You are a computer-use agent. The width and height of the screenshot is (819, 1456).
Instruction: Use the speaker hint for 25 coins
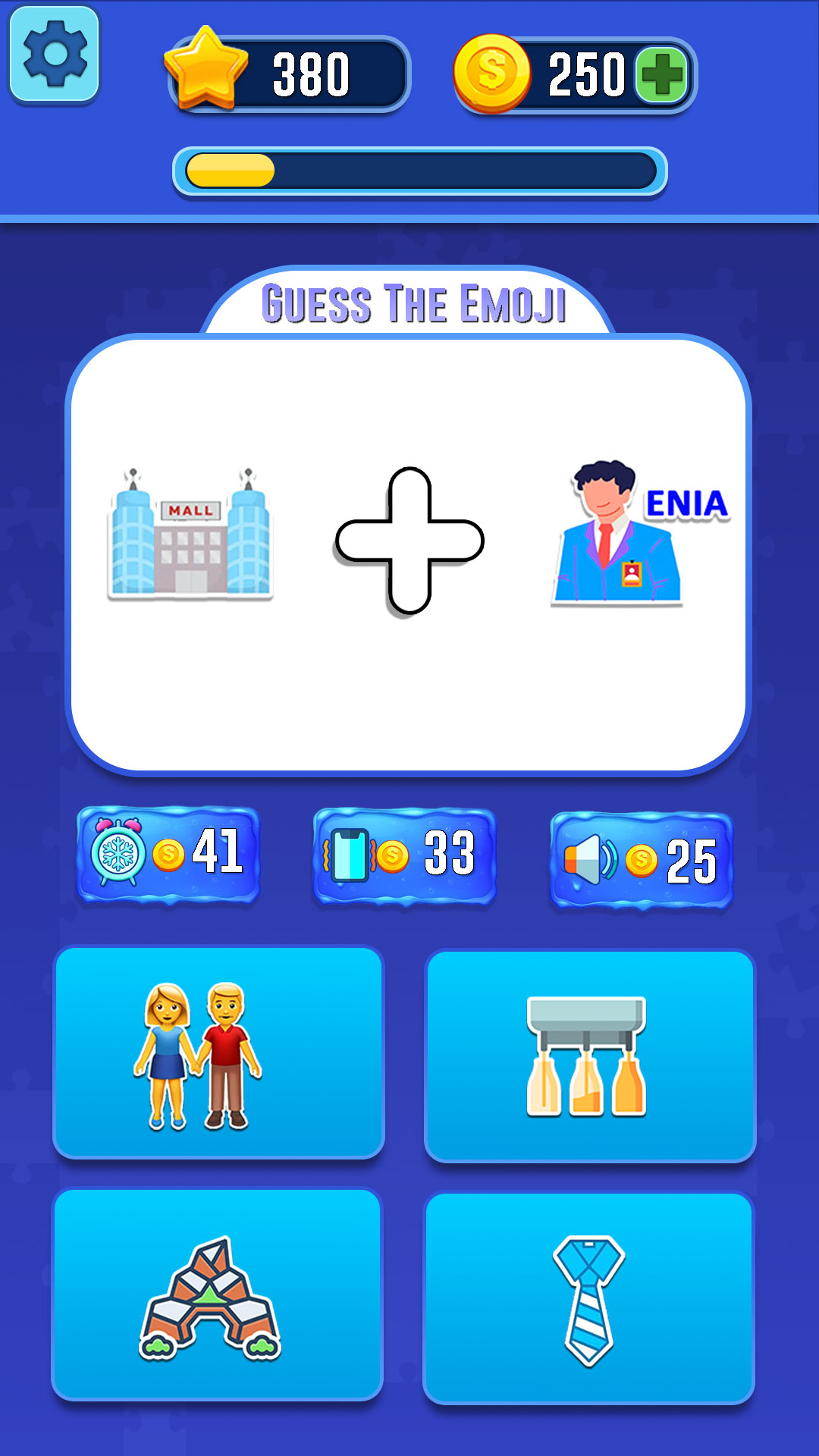pyautogui.click(x=641, y=860)
